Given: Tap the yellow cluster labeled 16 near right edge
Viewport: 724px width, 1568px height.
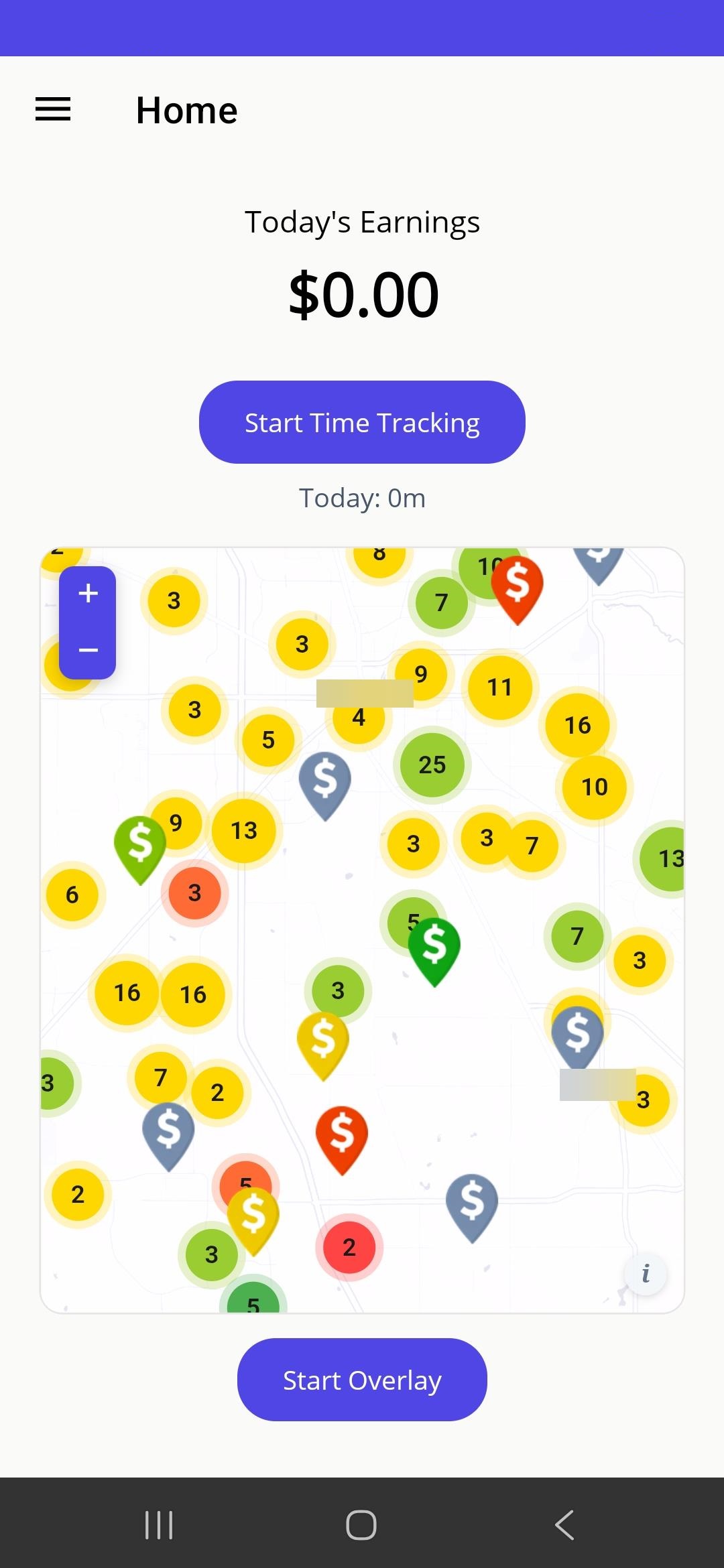Looking at the screenshot, I should [x=577, y=724].
